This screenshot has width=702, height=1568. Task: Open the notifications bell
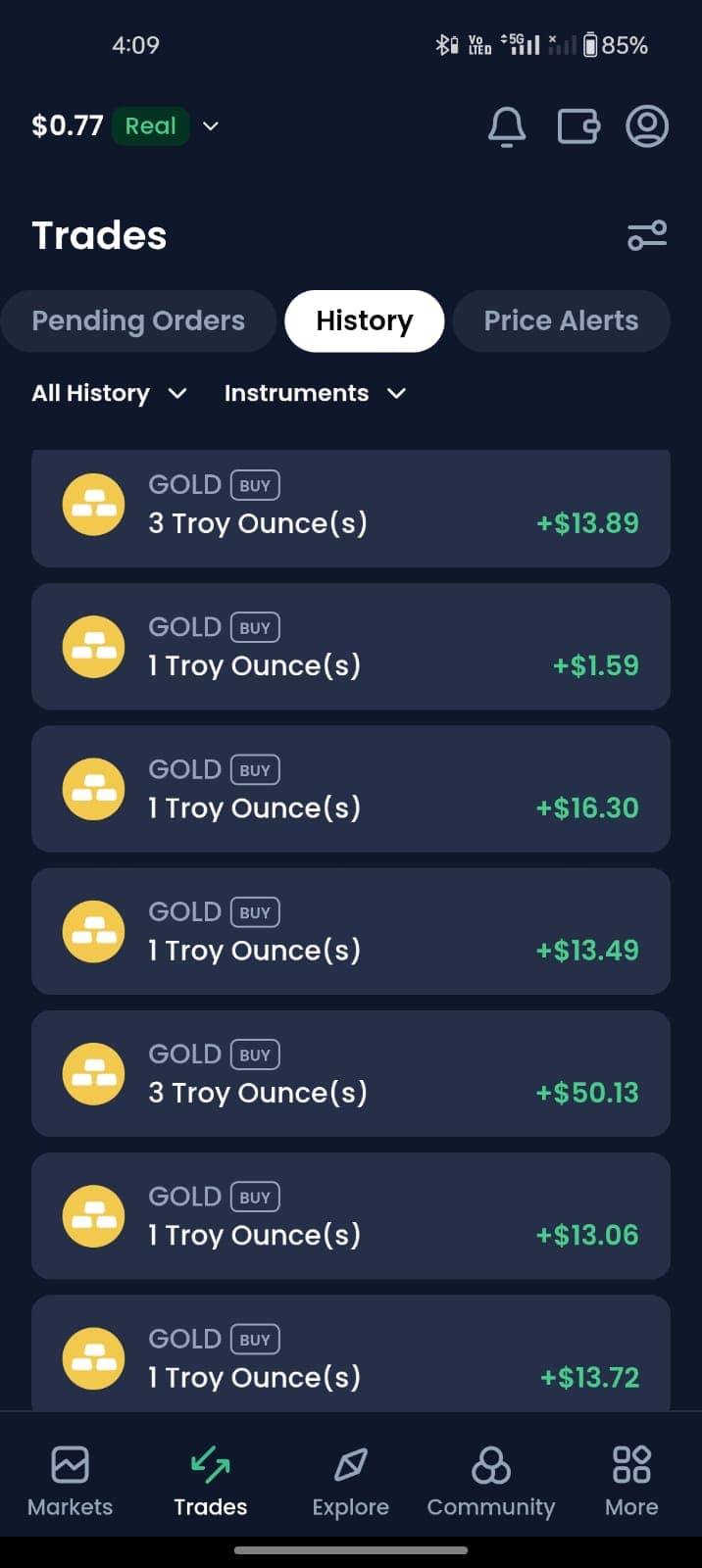[x=507, y=126]
